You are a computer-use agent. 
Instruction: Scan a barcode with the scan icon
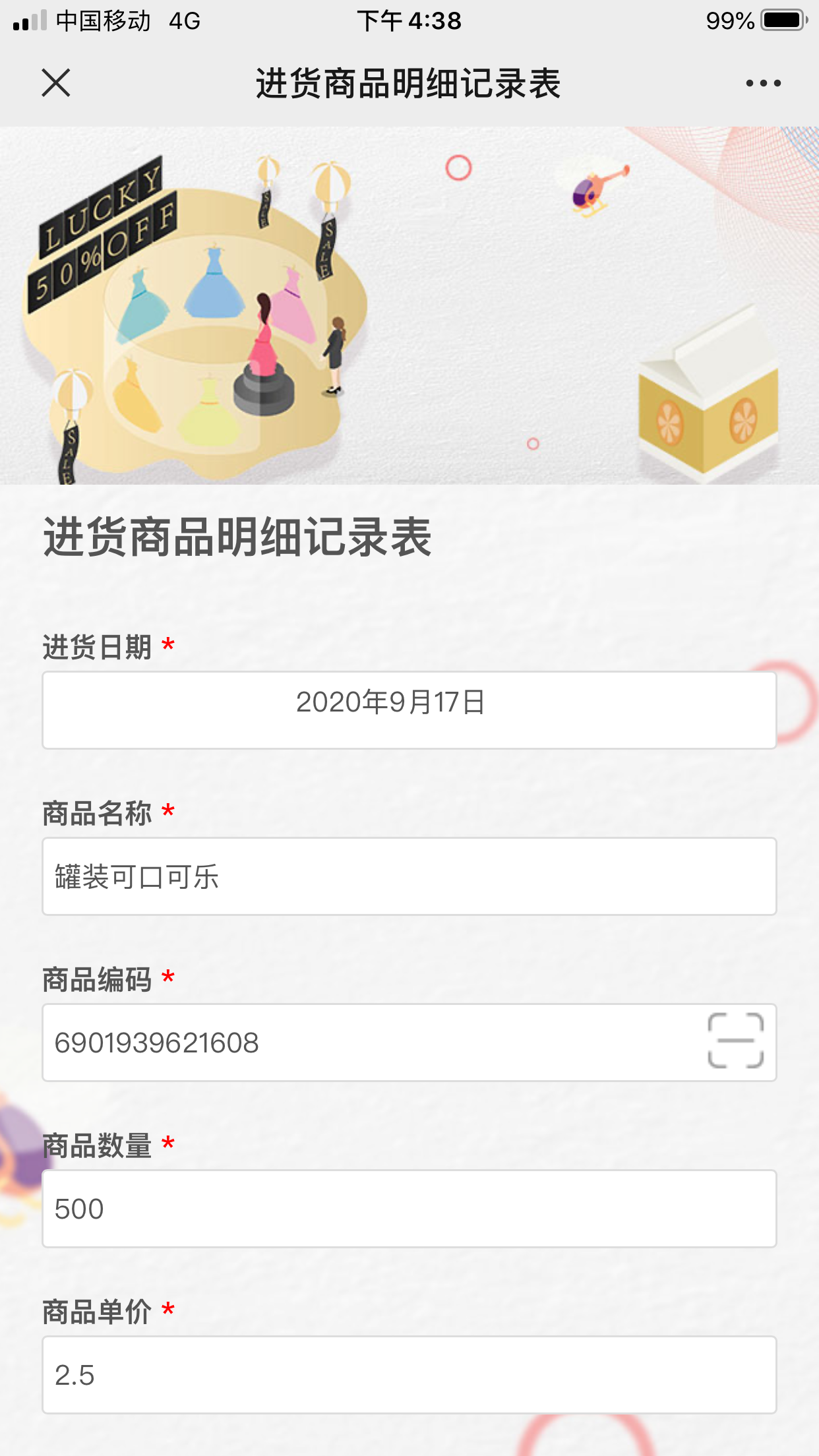point(735,1041)
